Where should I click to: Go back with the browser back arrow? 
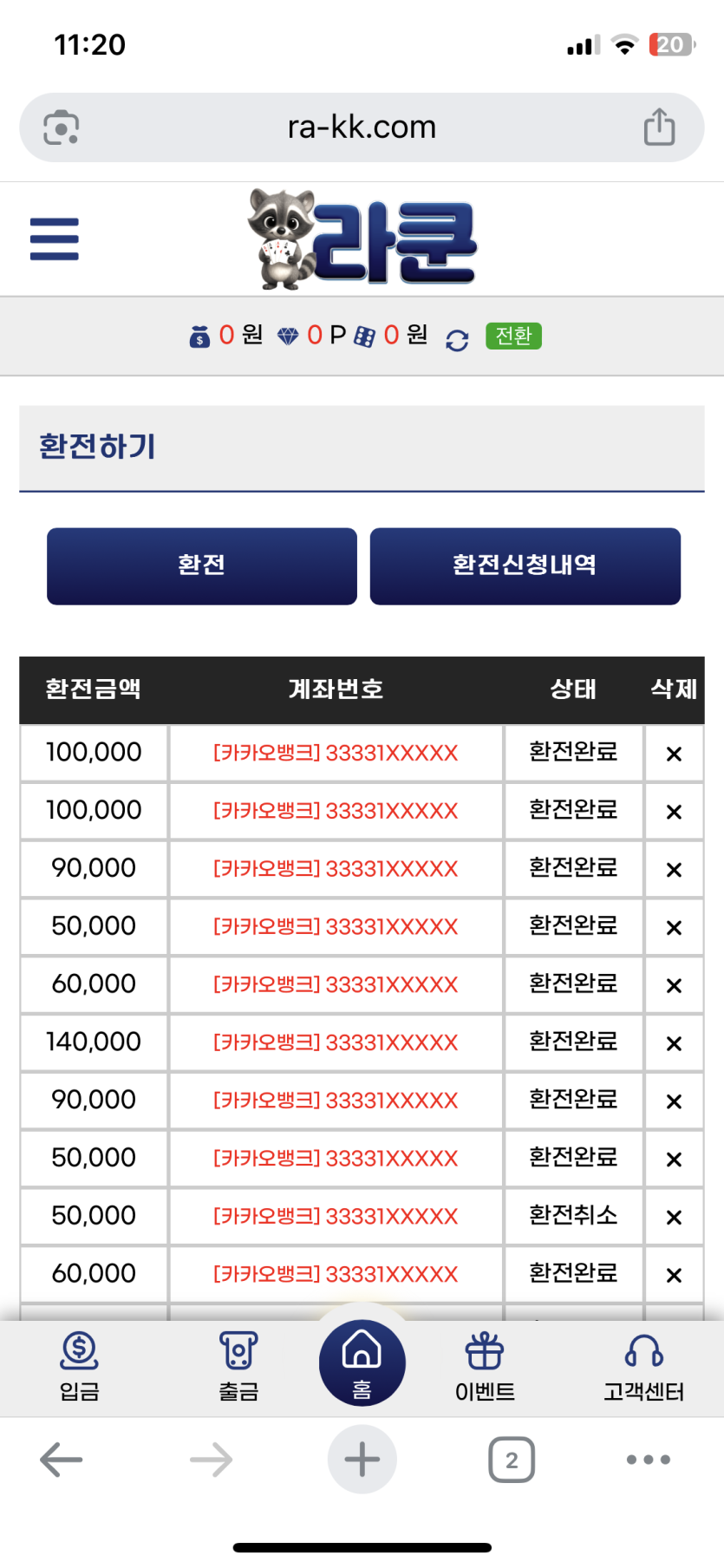62,1460
